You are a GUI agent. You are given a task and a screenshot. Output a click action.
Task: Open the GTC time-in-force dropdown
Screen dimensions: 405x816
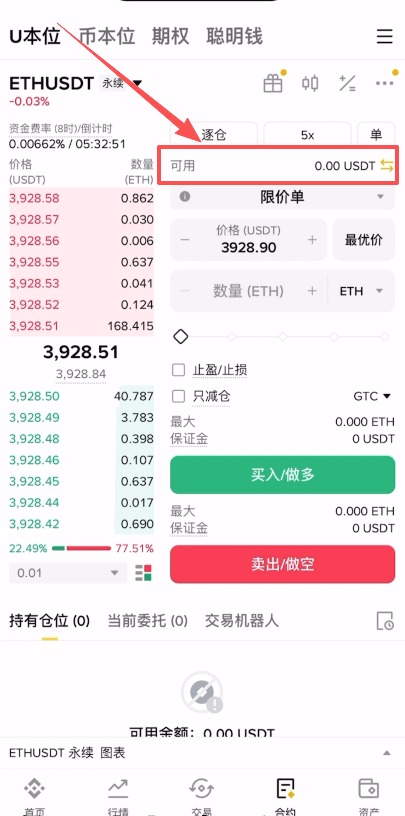(372, 397)
